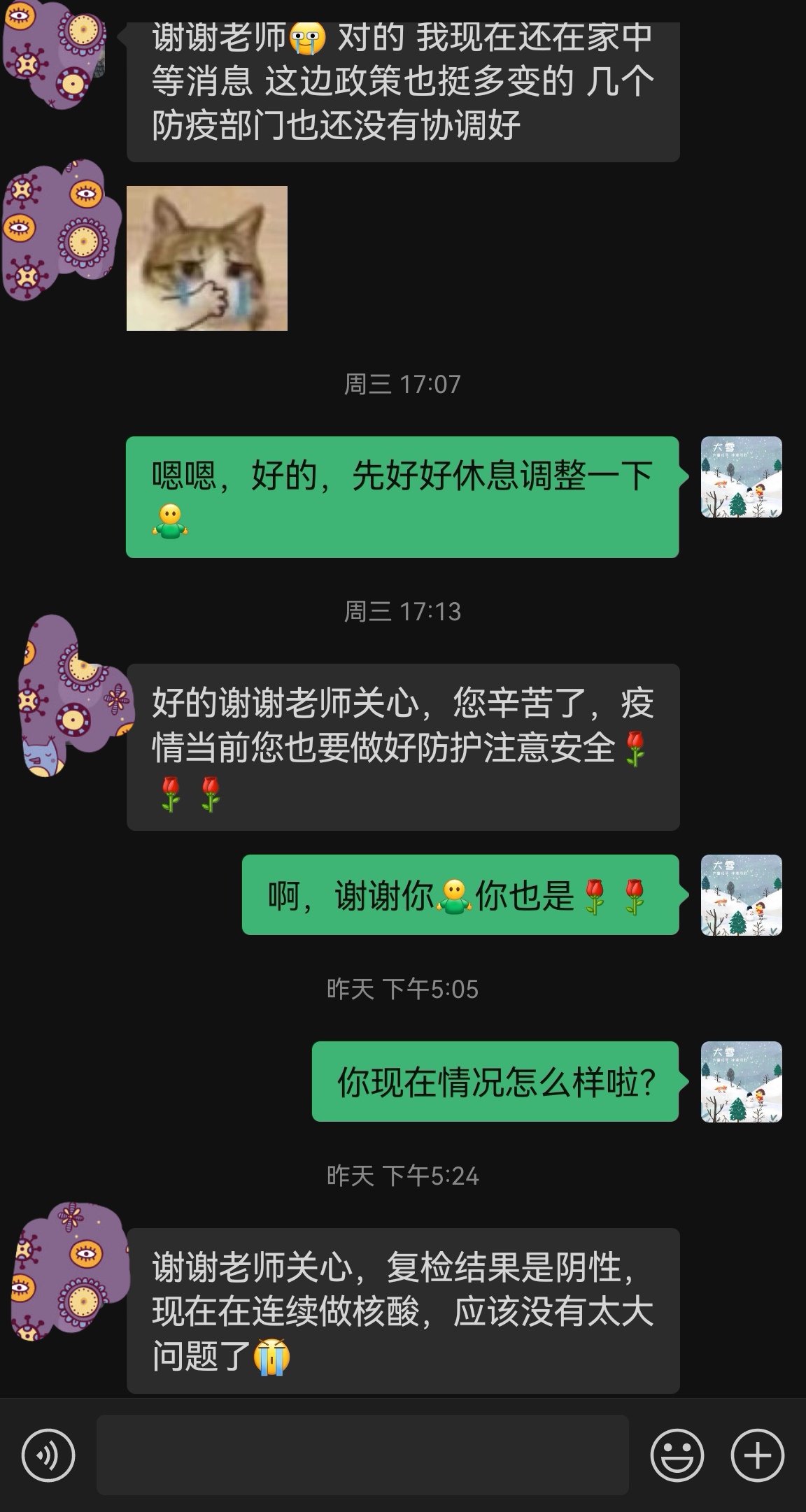Switch to voice message input
Screen dimensions: 806x1512
[x=48, y=1455]
